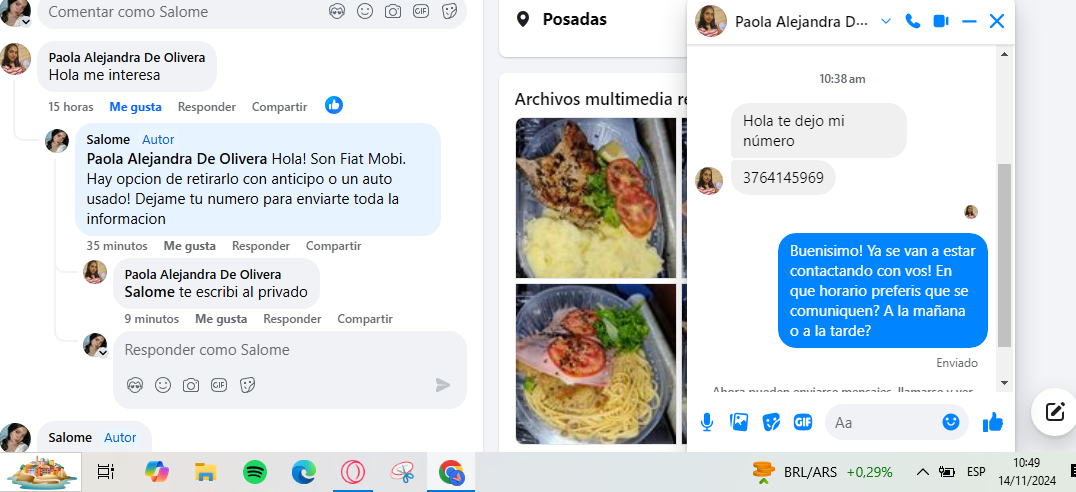The image size is (1076, 492).
Task: Like Paola's comment "Hola me interesa"
Action: click(135, 107)
